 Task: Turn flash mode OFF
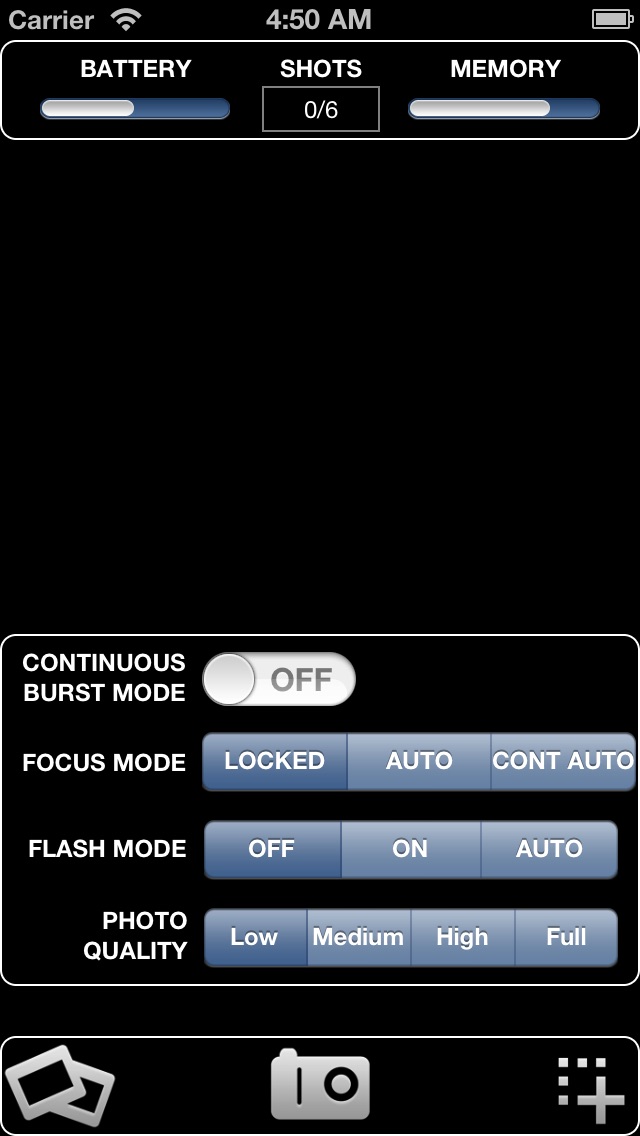coord(272,849)
